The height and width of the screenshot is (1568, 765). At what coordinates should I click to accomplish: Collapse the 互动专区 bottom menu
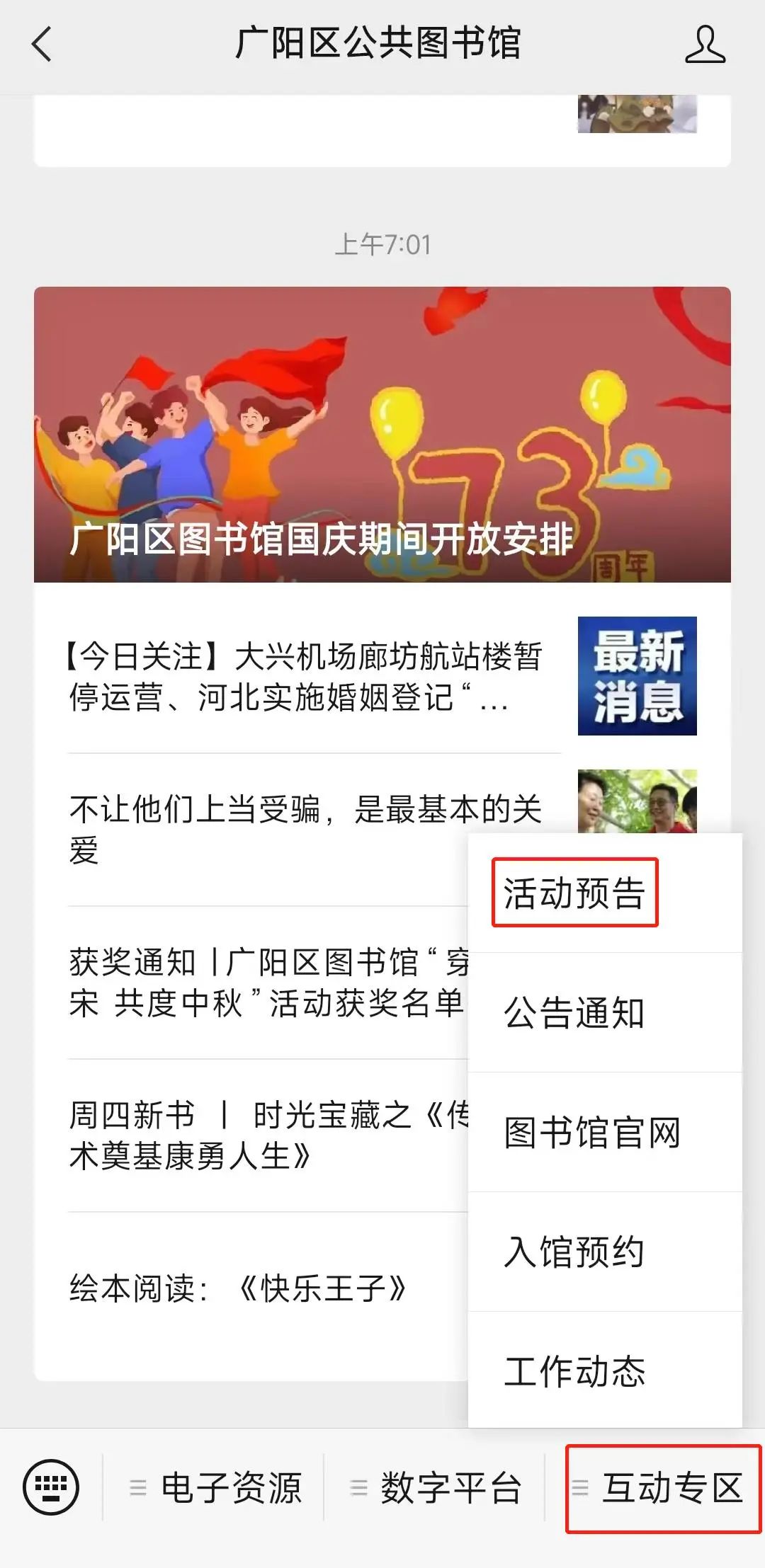pos(663,1487)
